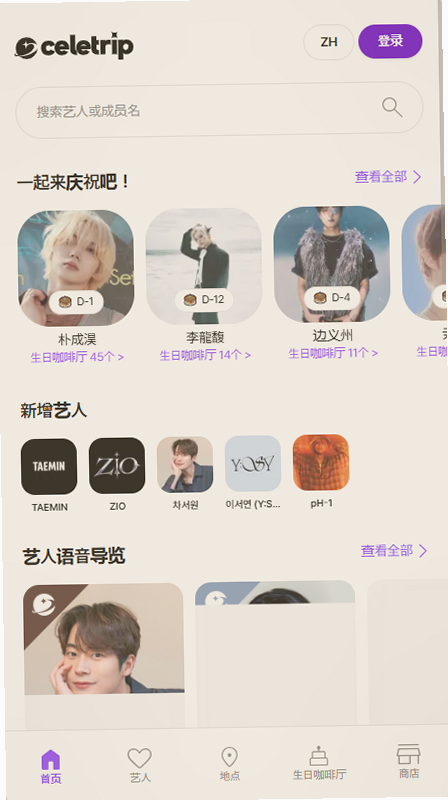The image size is (448, 800).
Task: Tap the 搜索艺人或成员名 search field
Action: tap(219, 110)
